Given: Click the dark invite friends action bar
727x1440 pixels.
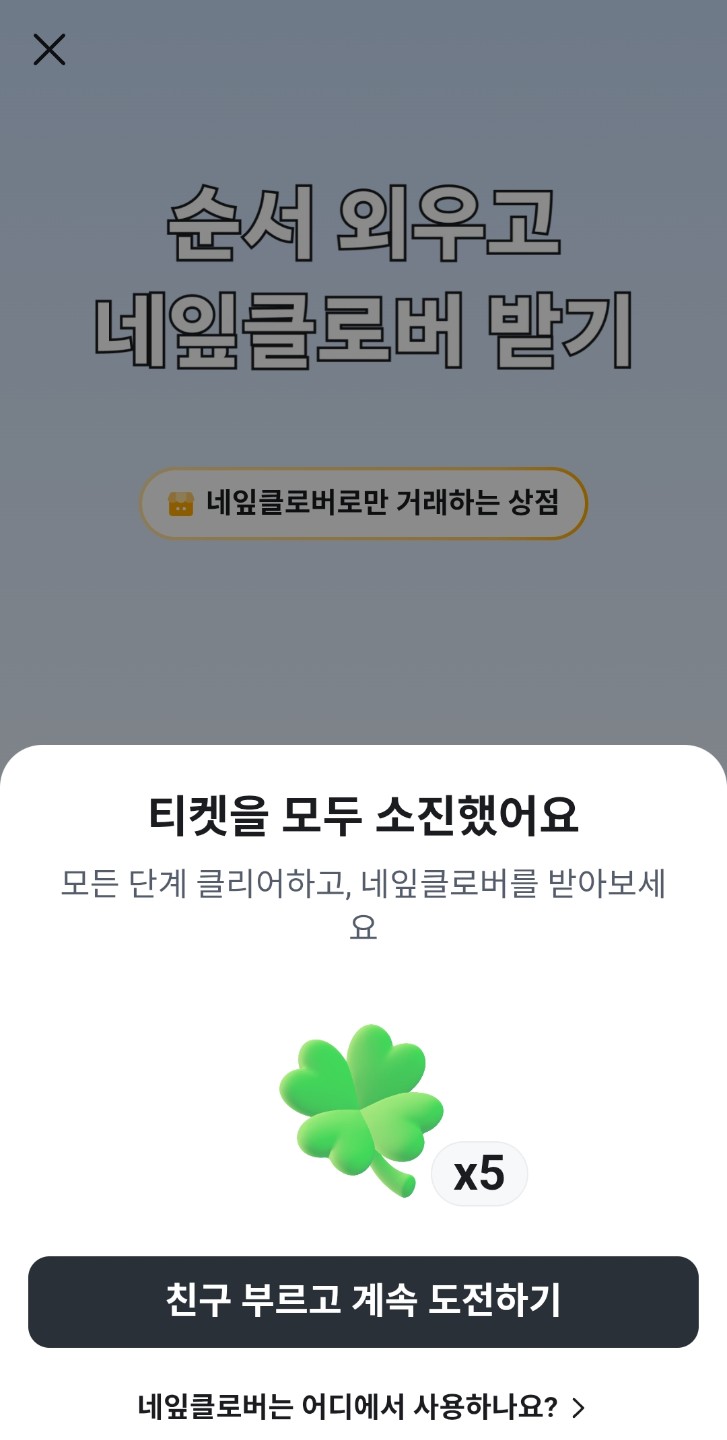Looking at the screenshot, I should 363,1302.
